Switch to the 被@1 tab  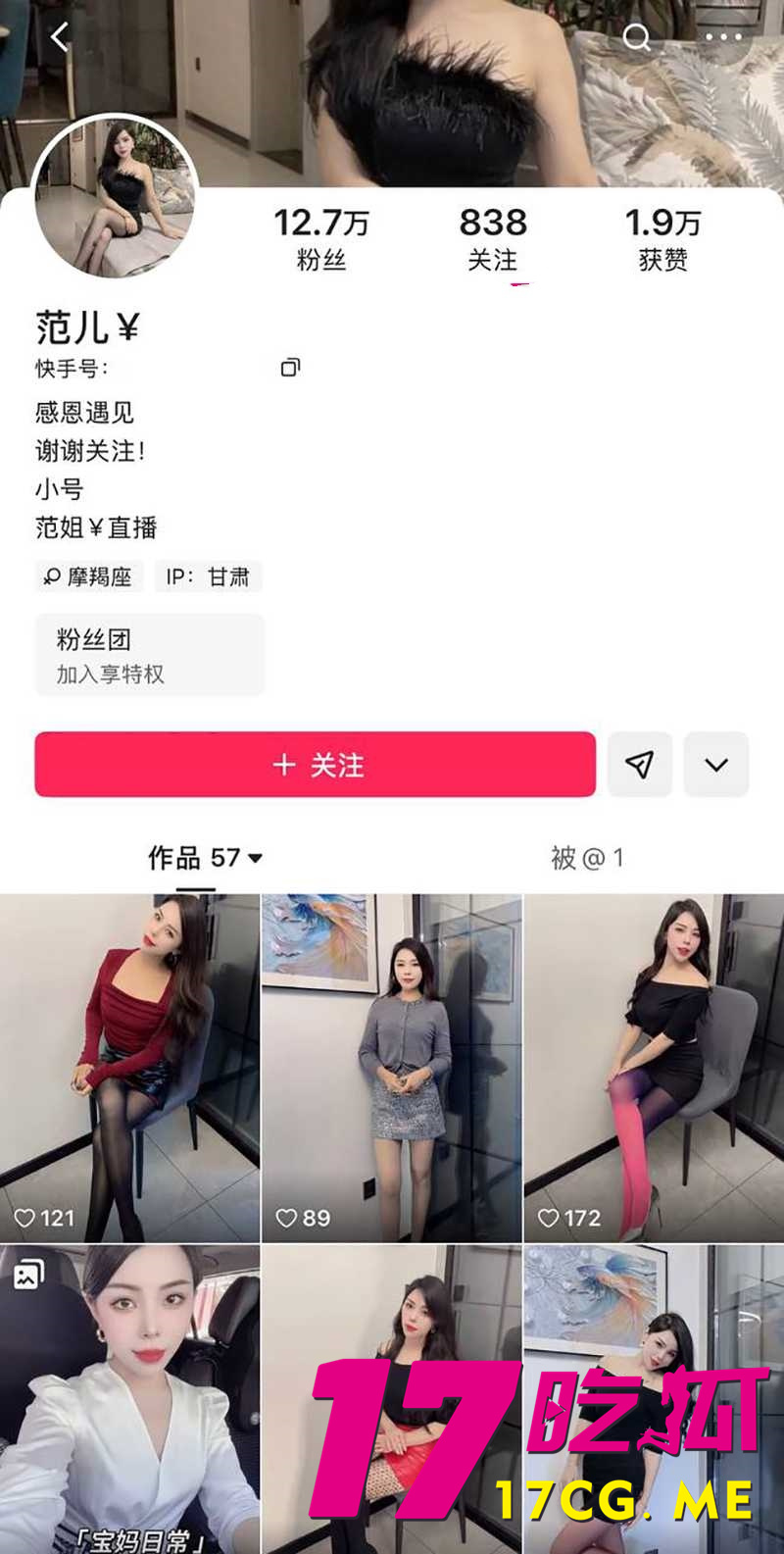tap(588, 858)
